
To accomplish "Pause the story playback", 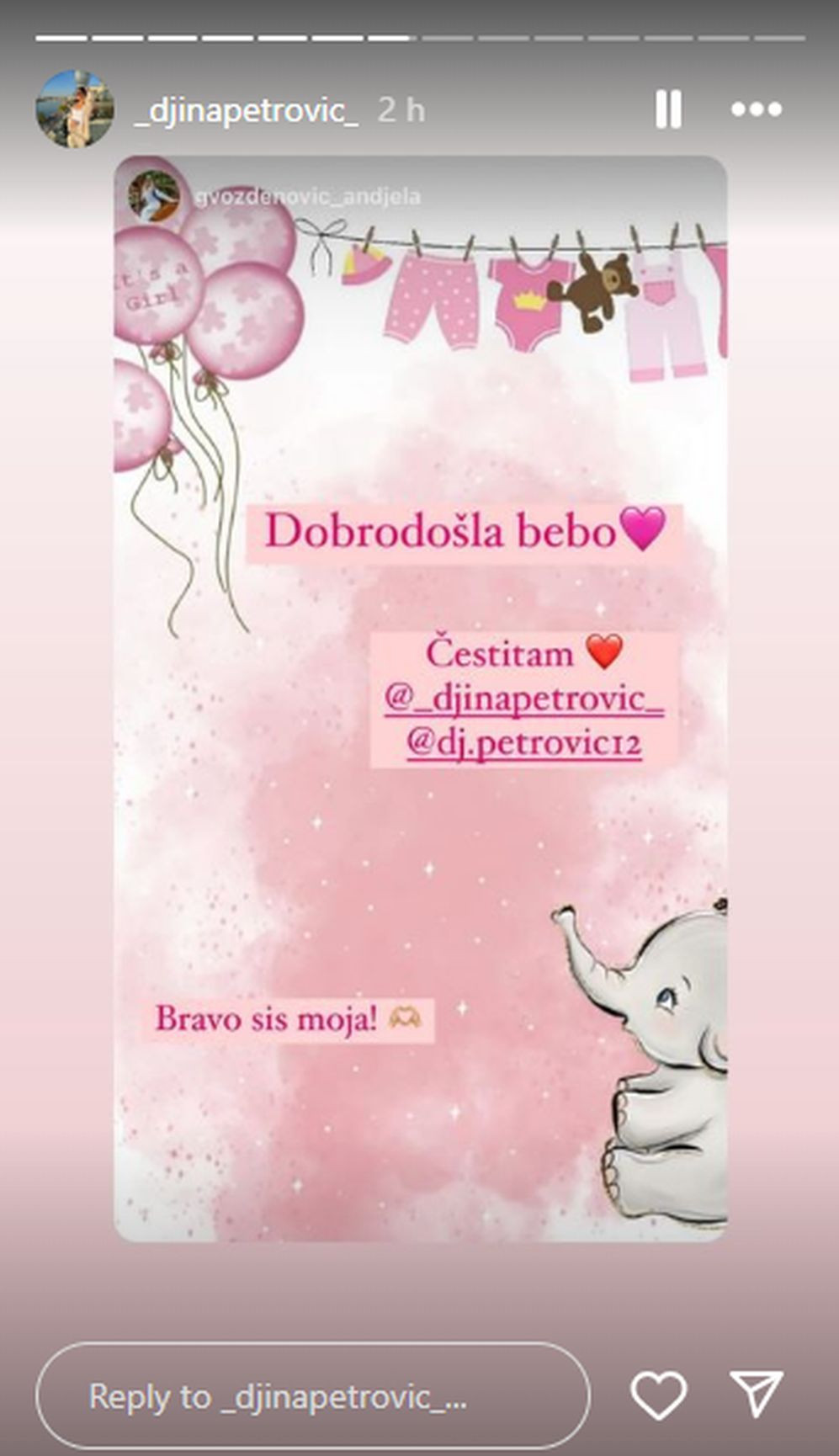I will click(x=667, y=109).
